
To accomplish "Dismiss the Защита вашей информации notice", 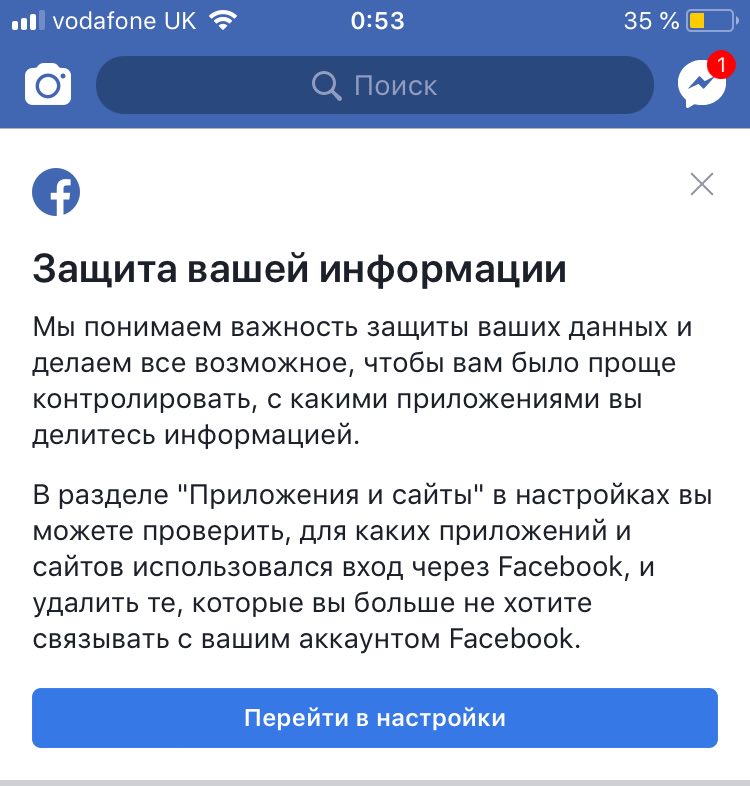I will click(702, 184).
